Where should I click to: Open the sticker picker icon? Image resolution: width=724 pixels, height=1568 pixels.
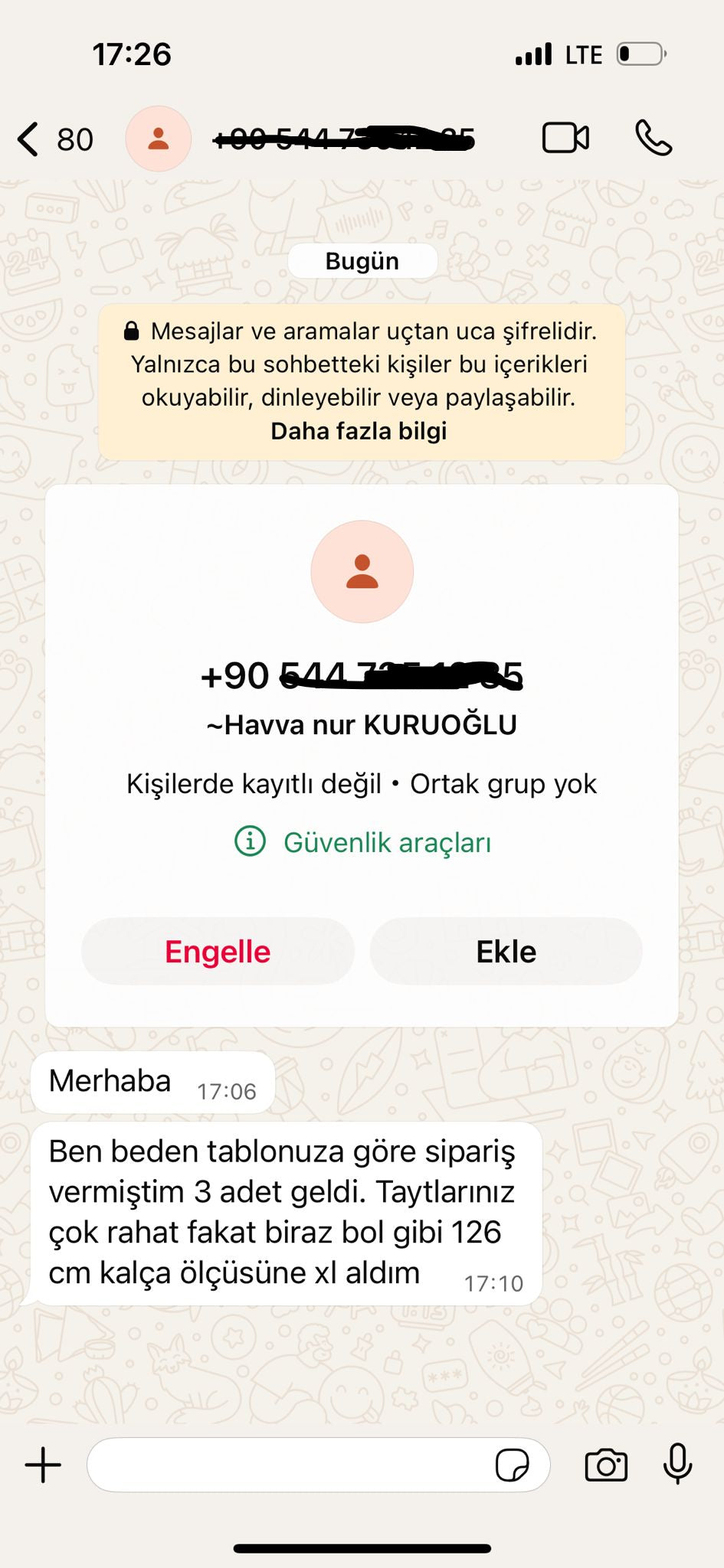click(512, 1465)
